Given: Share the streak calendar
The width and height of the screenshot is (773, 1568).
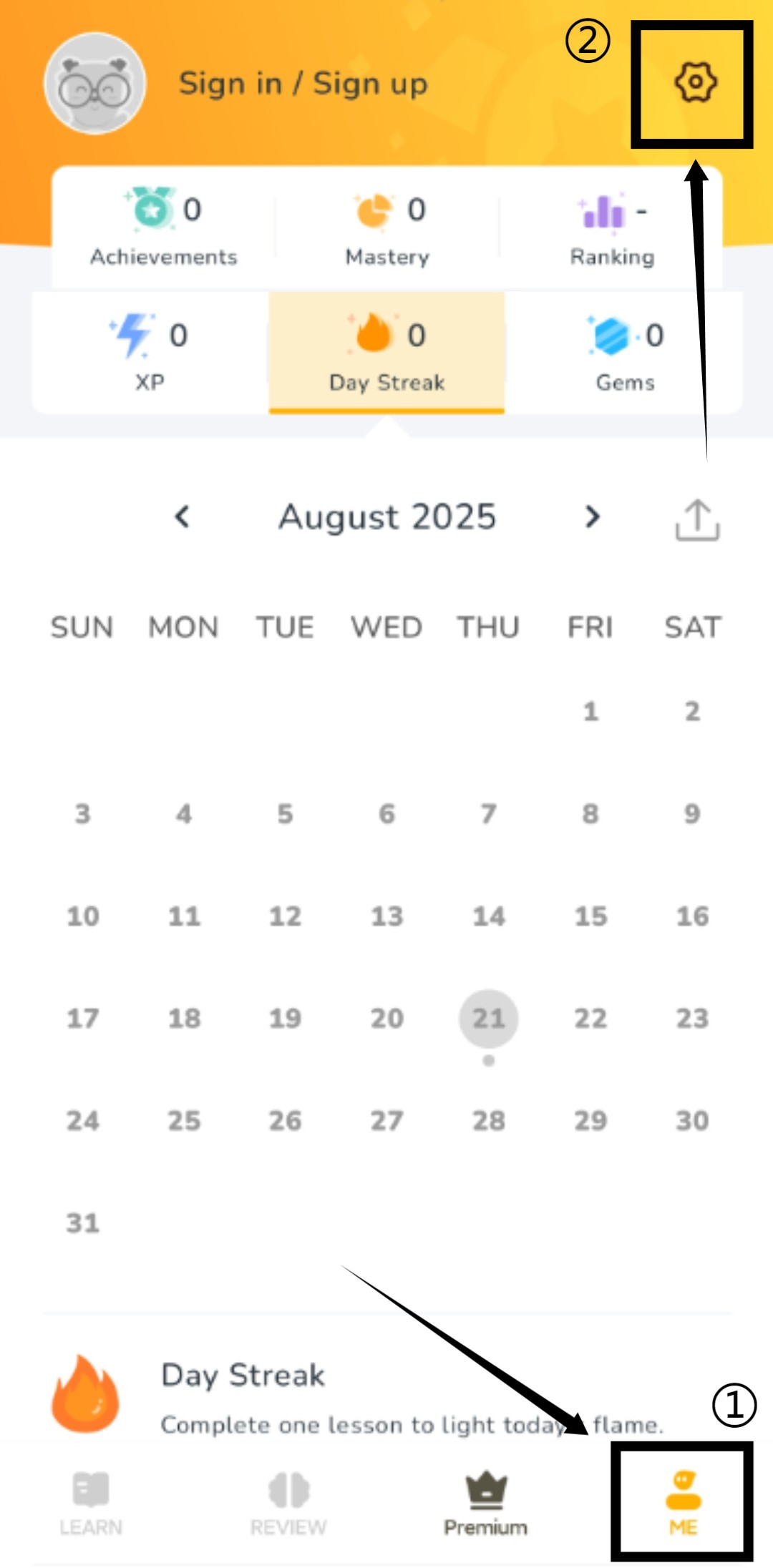Looking at the screenshot, I should (x=698, y=520).
